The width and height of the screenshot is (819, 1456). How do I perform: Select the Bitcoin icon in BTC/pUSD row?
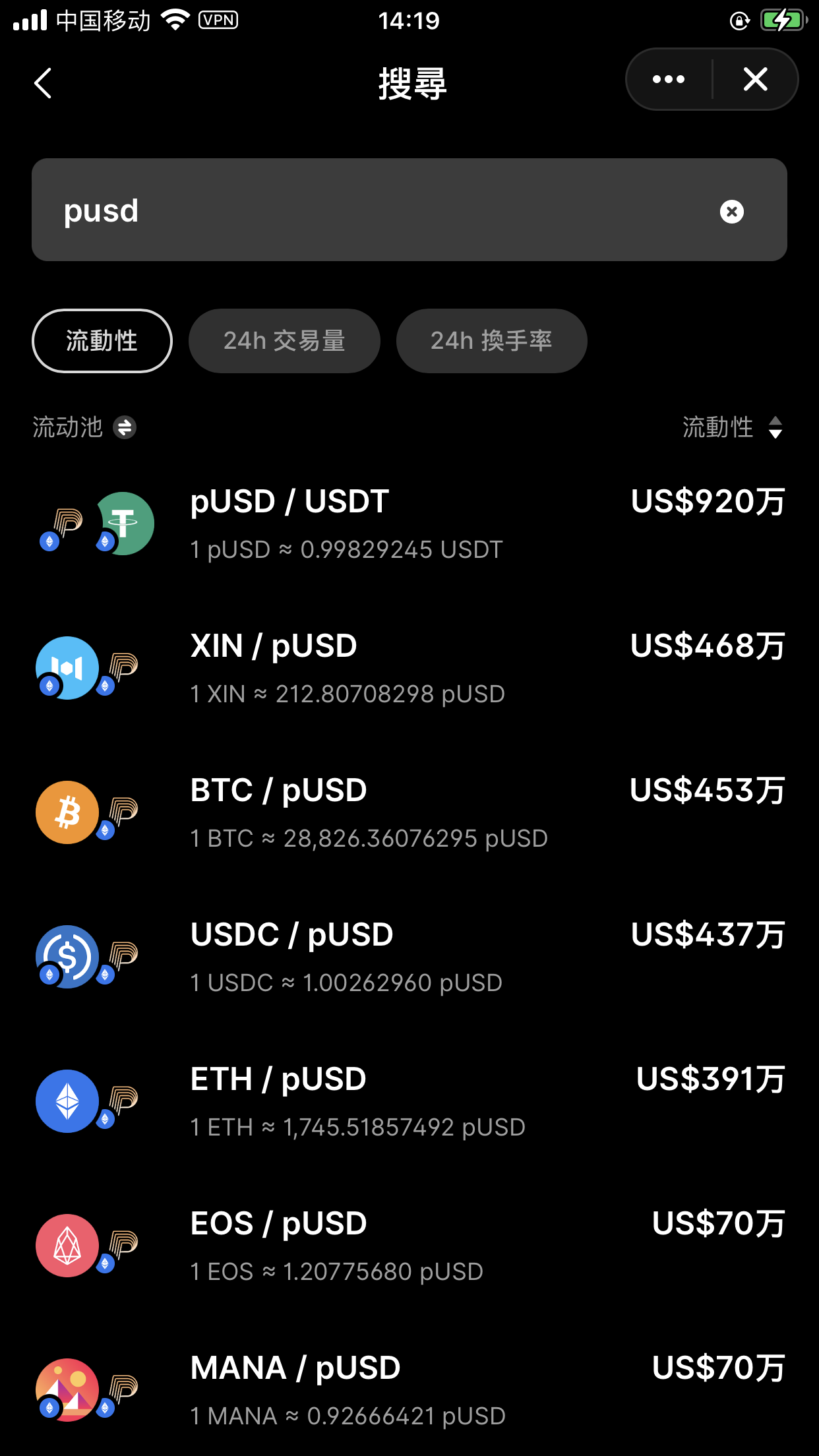pyautogui.click(x=69, y=812)
